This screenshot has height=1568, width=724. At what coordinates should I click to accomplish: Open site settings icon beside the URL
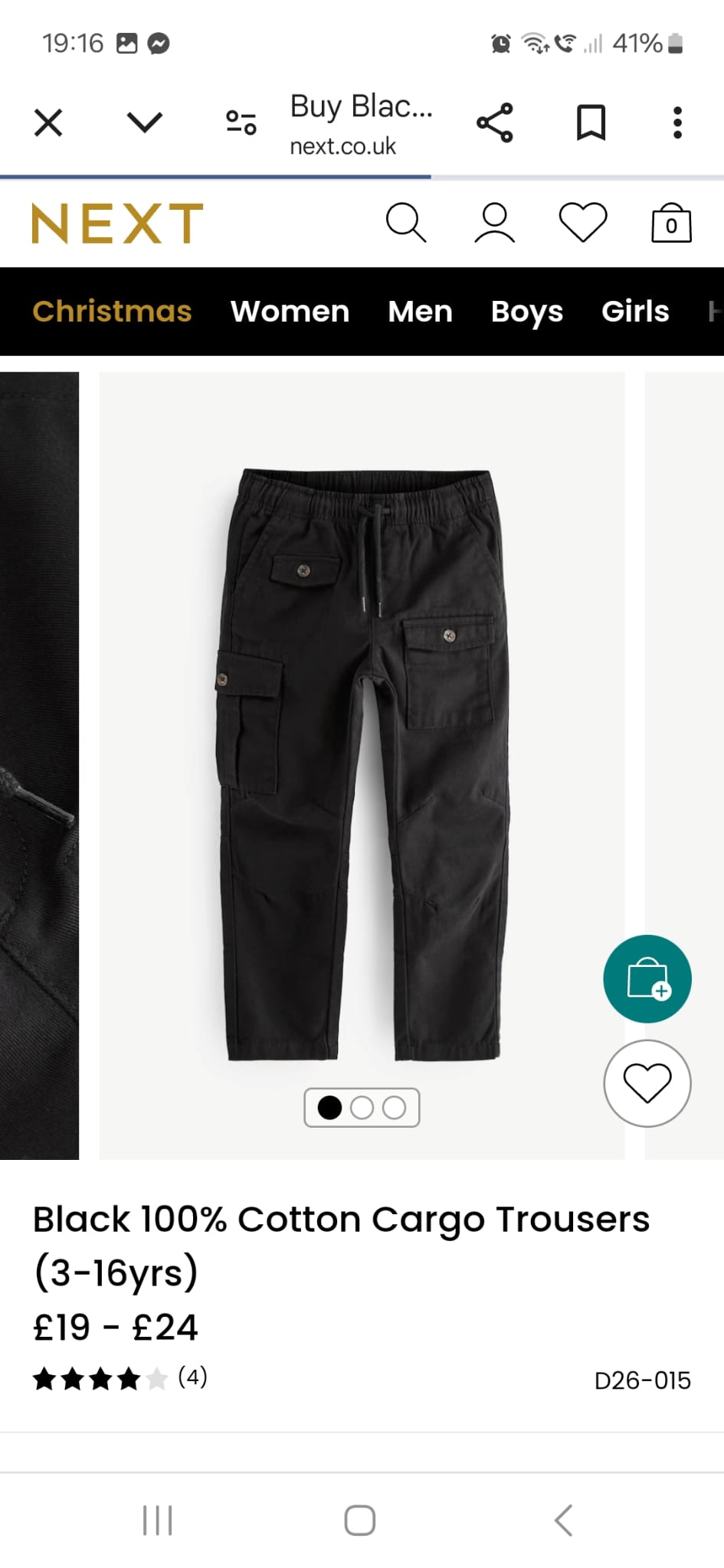point(241,122)
